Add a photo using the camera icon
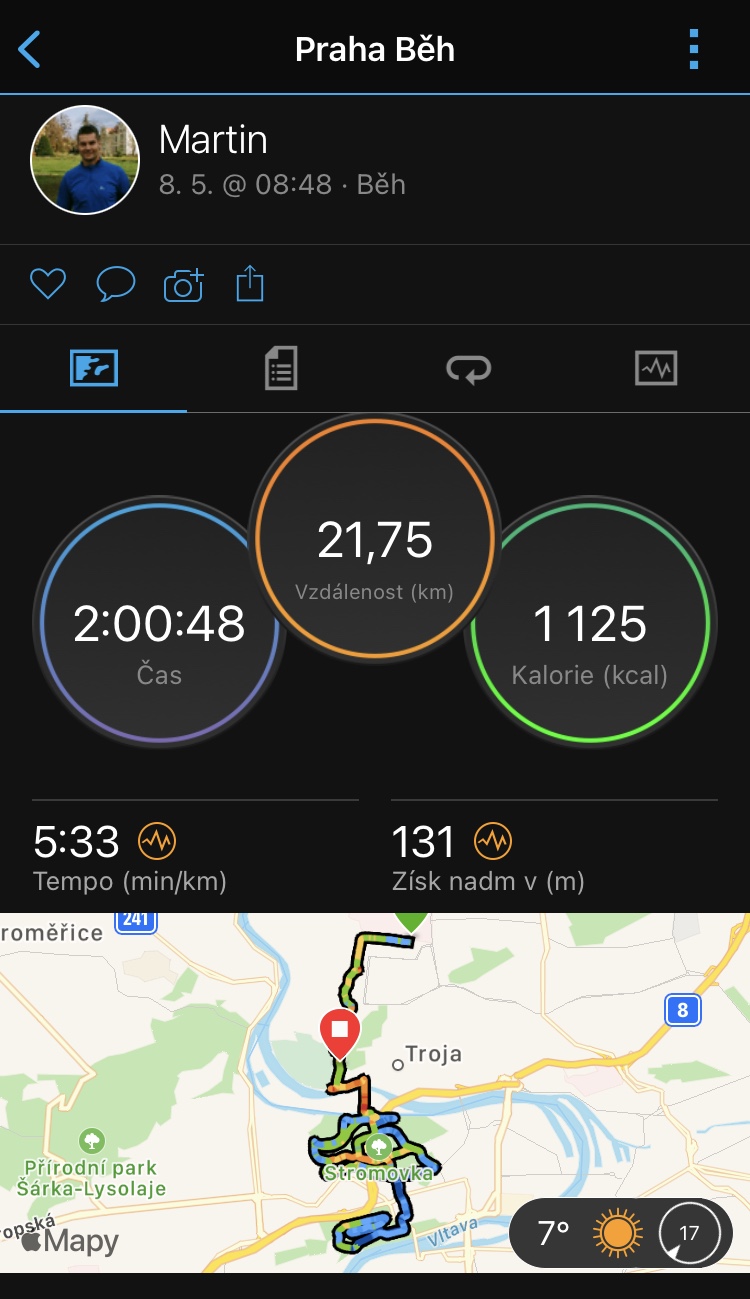This screenshot has width=750, height=1299. pyautogui.click(x=184, y=285)
